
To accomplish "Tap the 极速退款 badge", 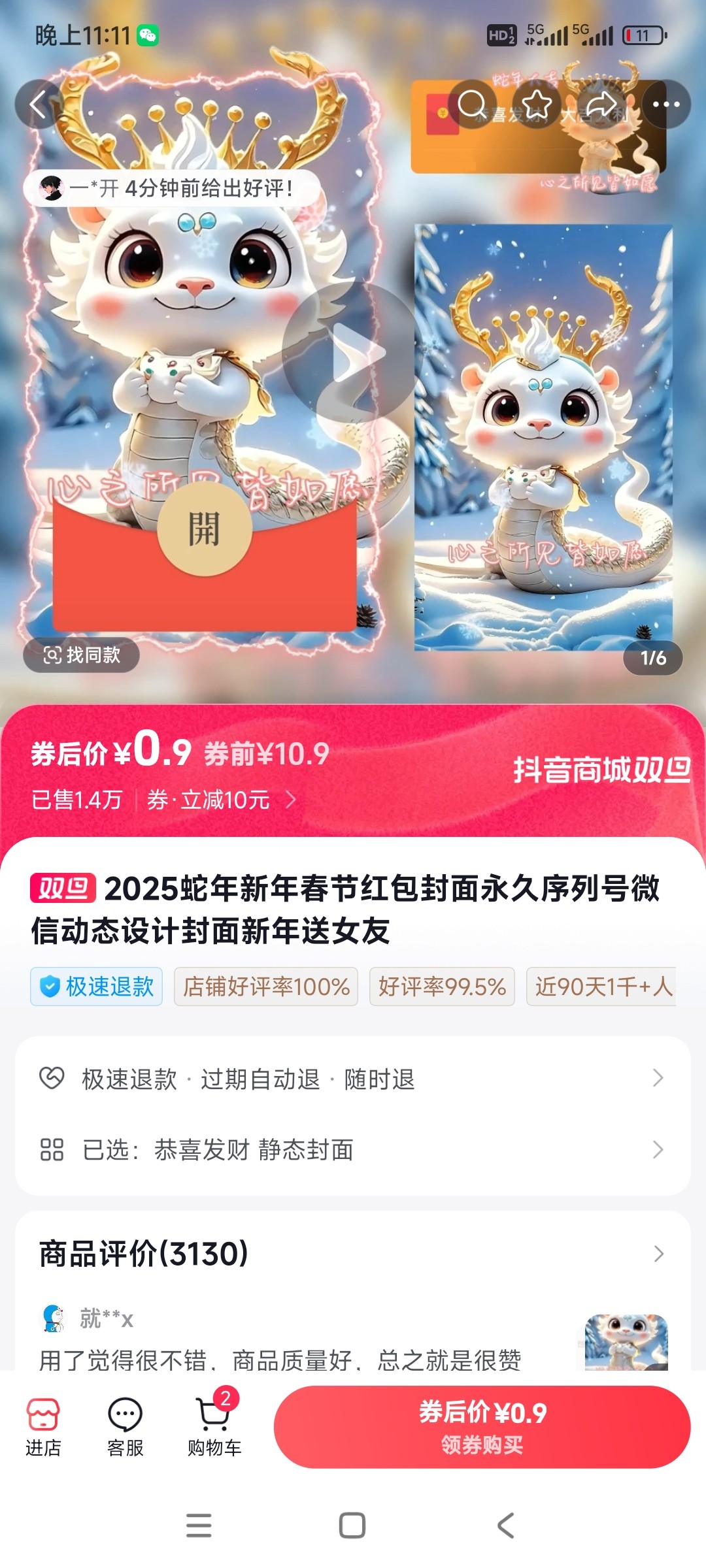I will point(97,987).
